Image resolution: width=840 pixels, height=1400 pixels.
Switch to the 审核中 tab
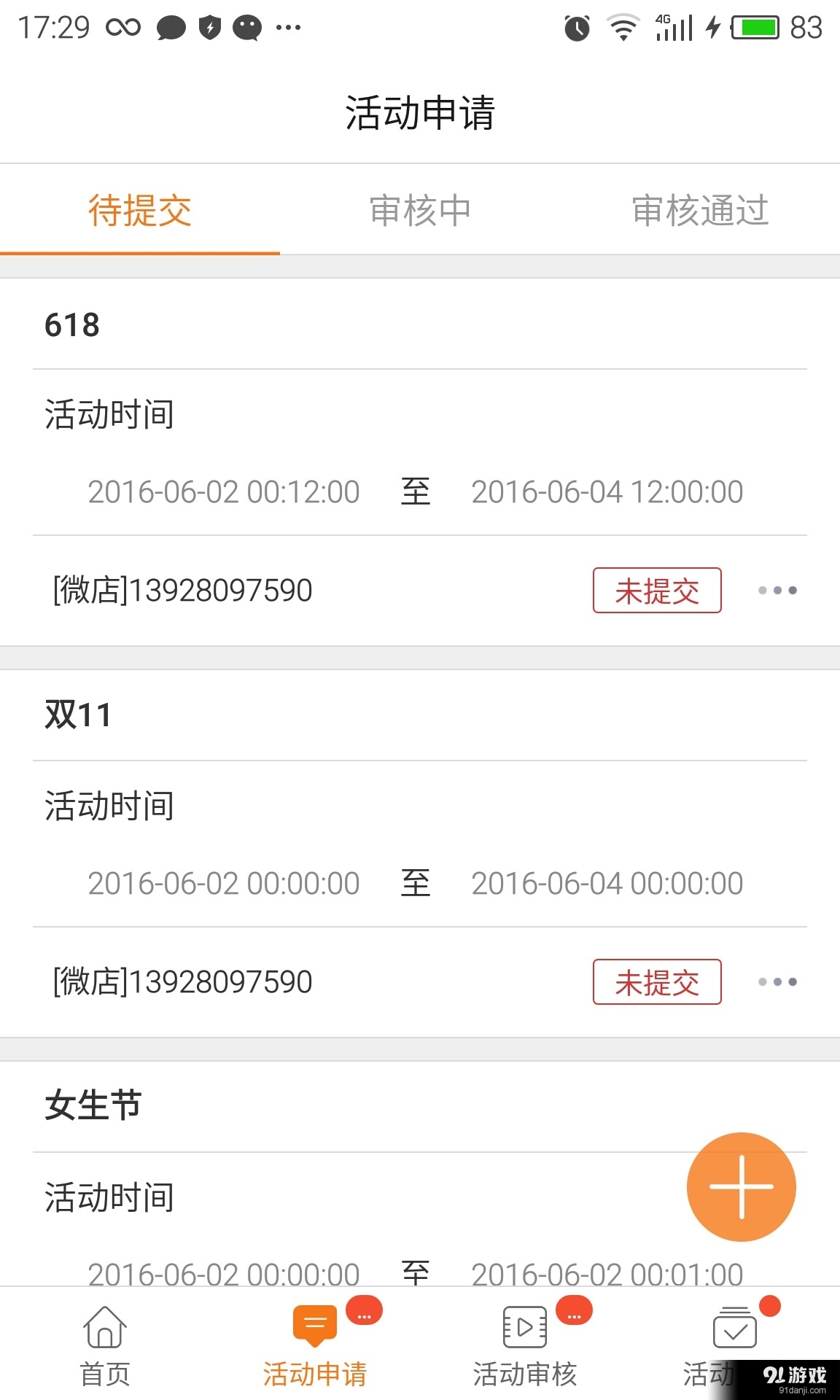(420, 211)
